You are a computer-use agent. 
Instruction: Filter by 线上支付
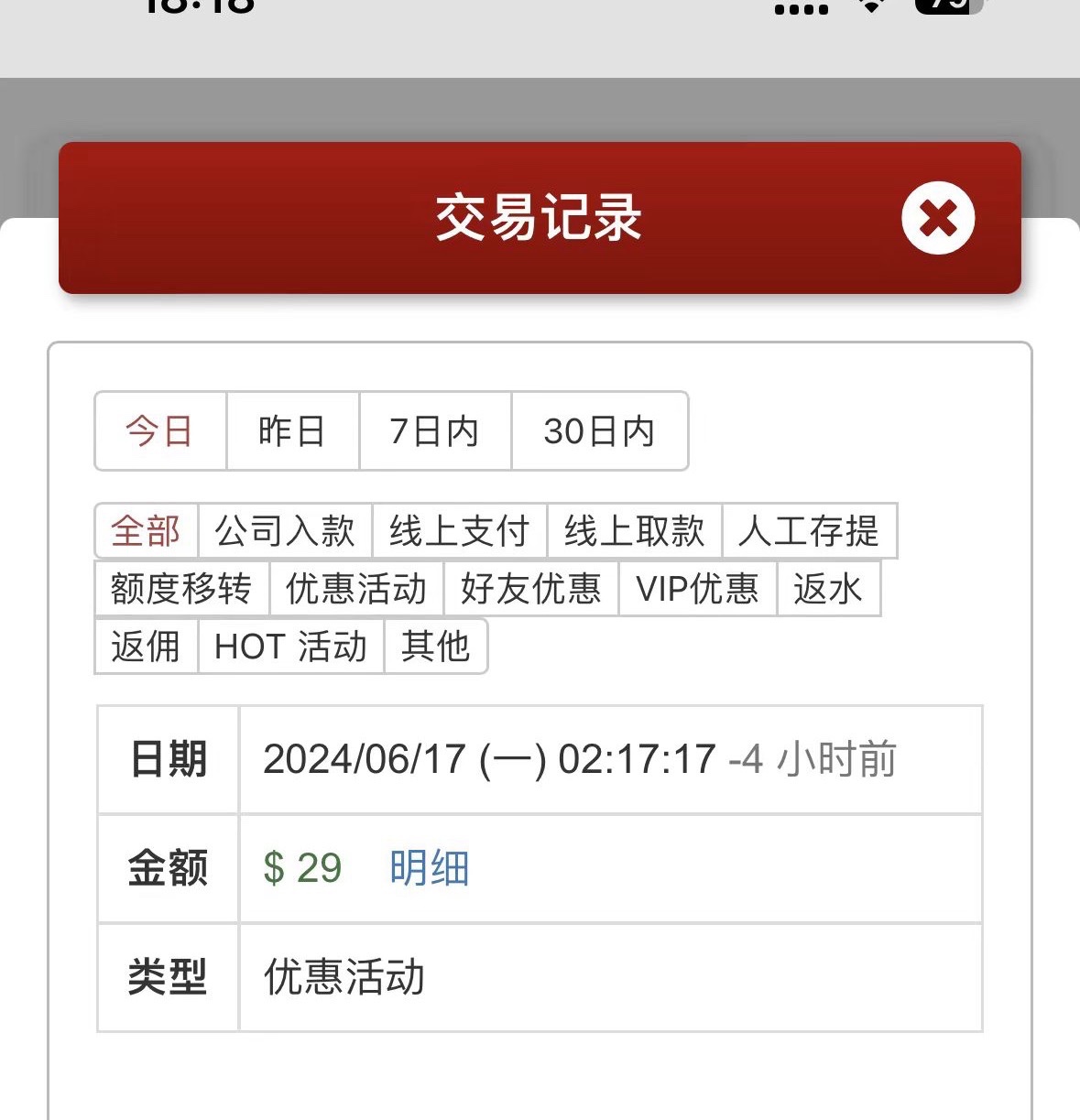point(460,531)
